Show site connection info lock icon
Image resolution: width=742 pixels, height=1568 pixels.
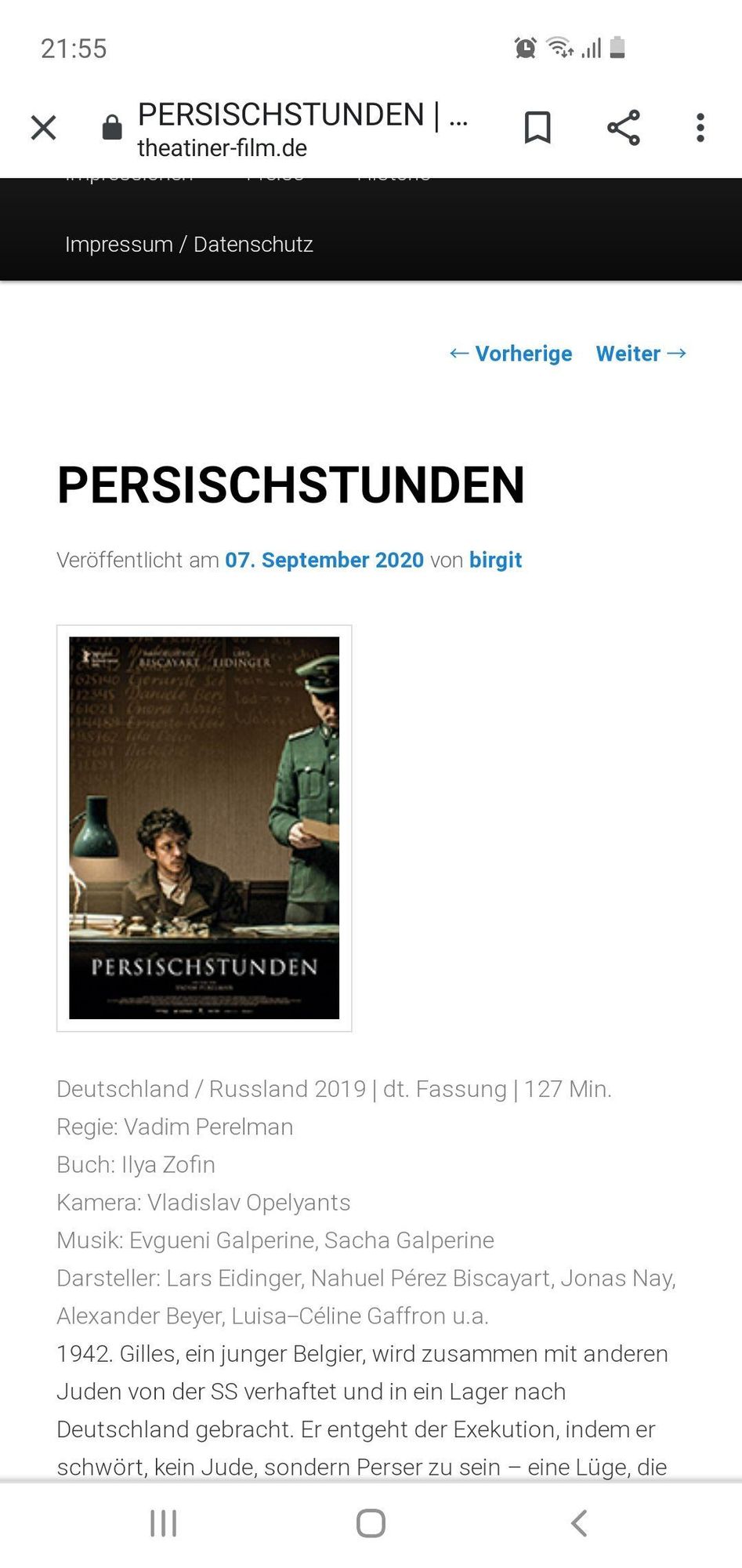pos(112,127)
